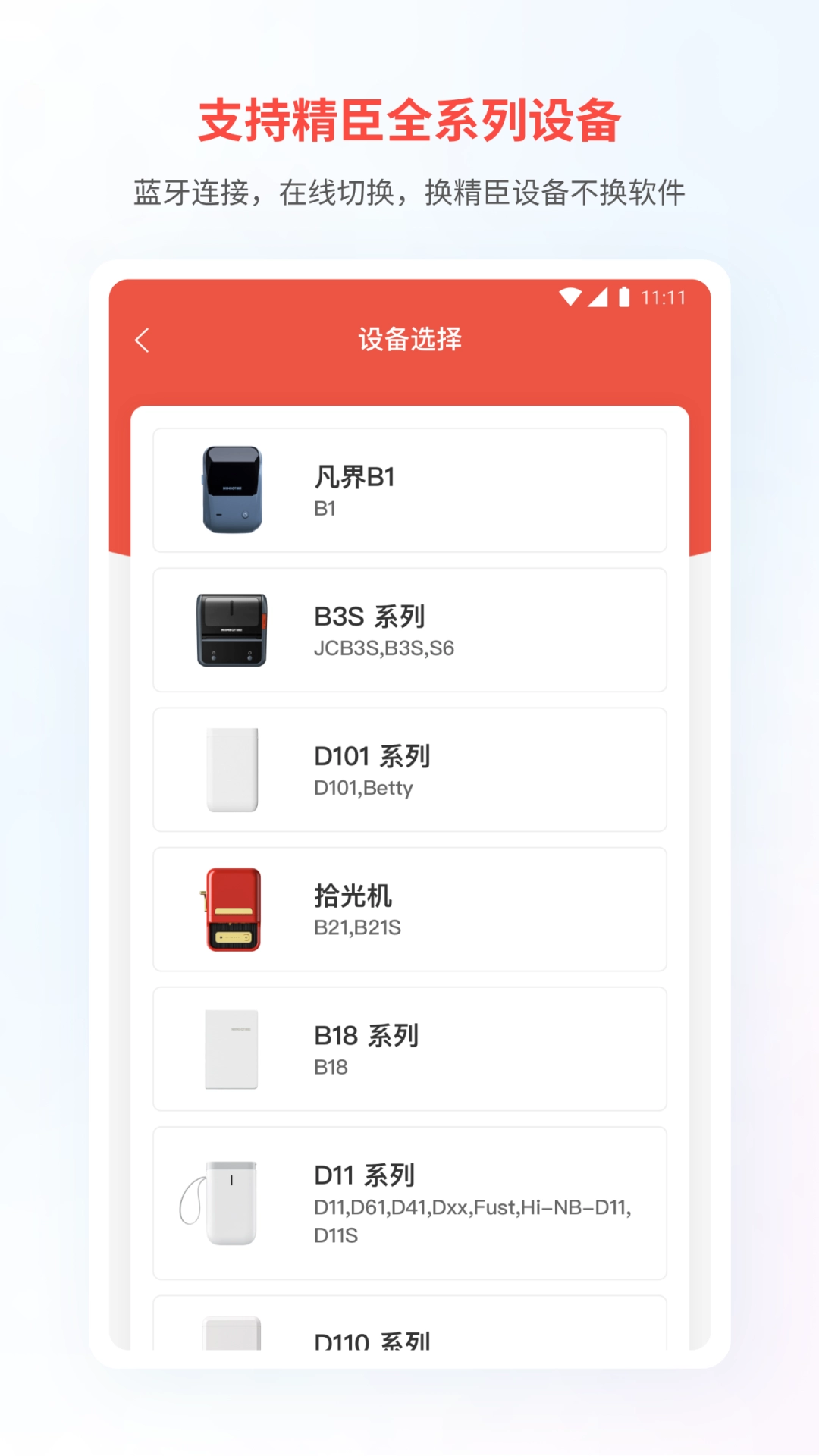Tap the Wi-Fi icon in status bar
Image resolution: width=819 pixels, height=1456 pixels.
tap(569, 299)
